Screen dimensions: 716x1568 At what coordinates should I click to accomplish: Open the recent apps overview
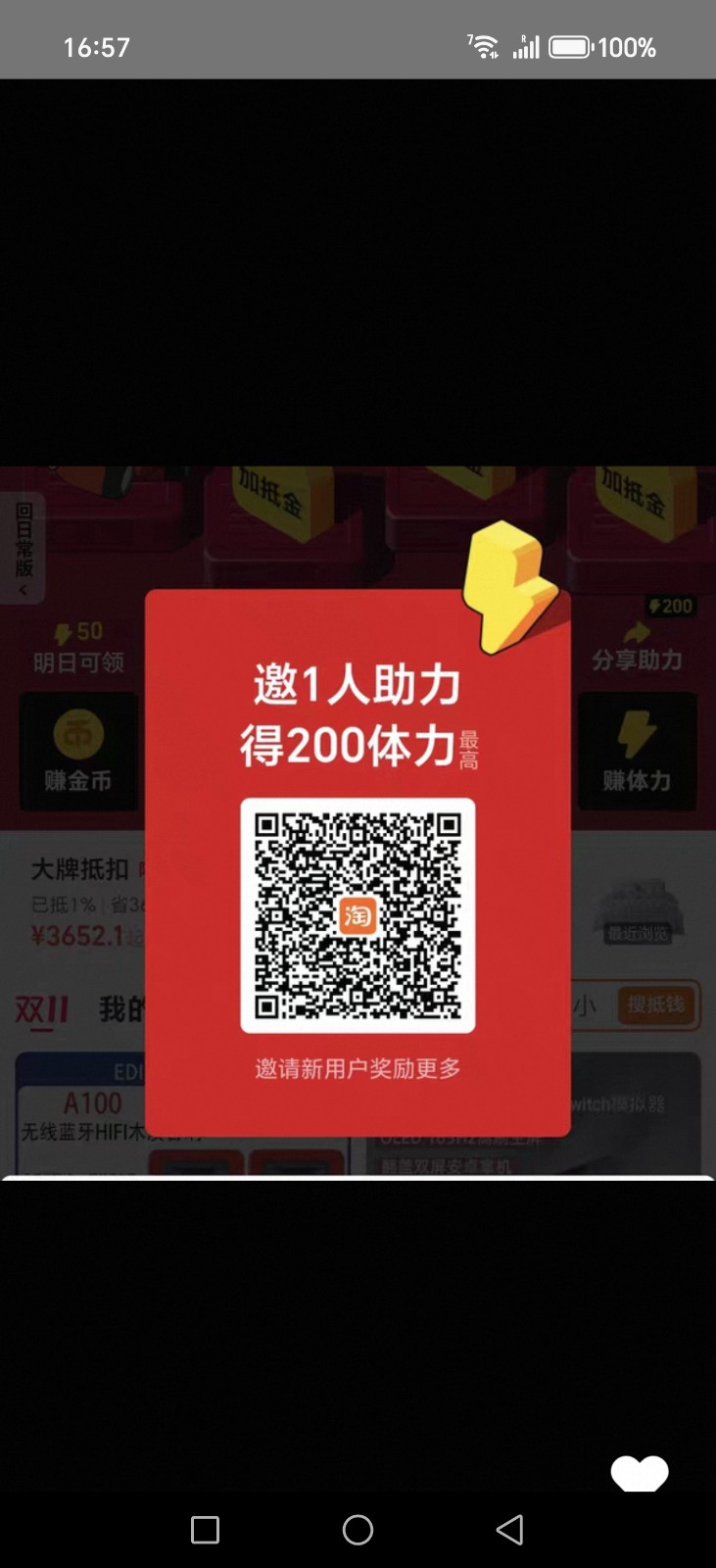click(x=205, y=1530)
